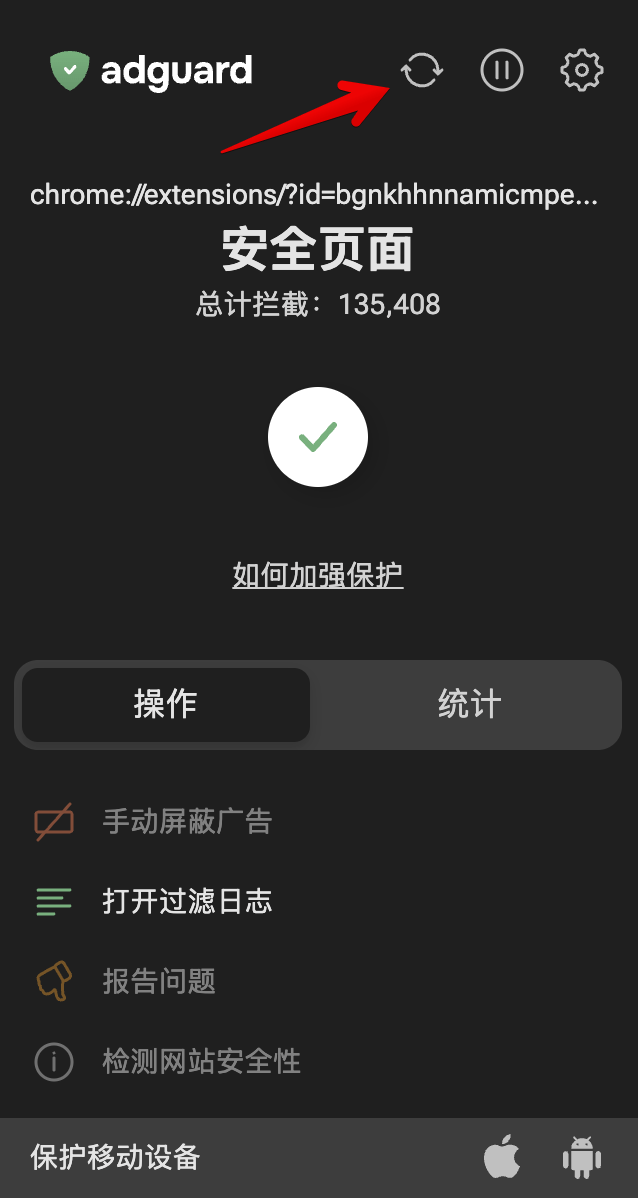The width and height of the screenshot is (638, 1198).
Task: Pause AdGuard protection
Action: pyautogui.click(x=502, y=71)
